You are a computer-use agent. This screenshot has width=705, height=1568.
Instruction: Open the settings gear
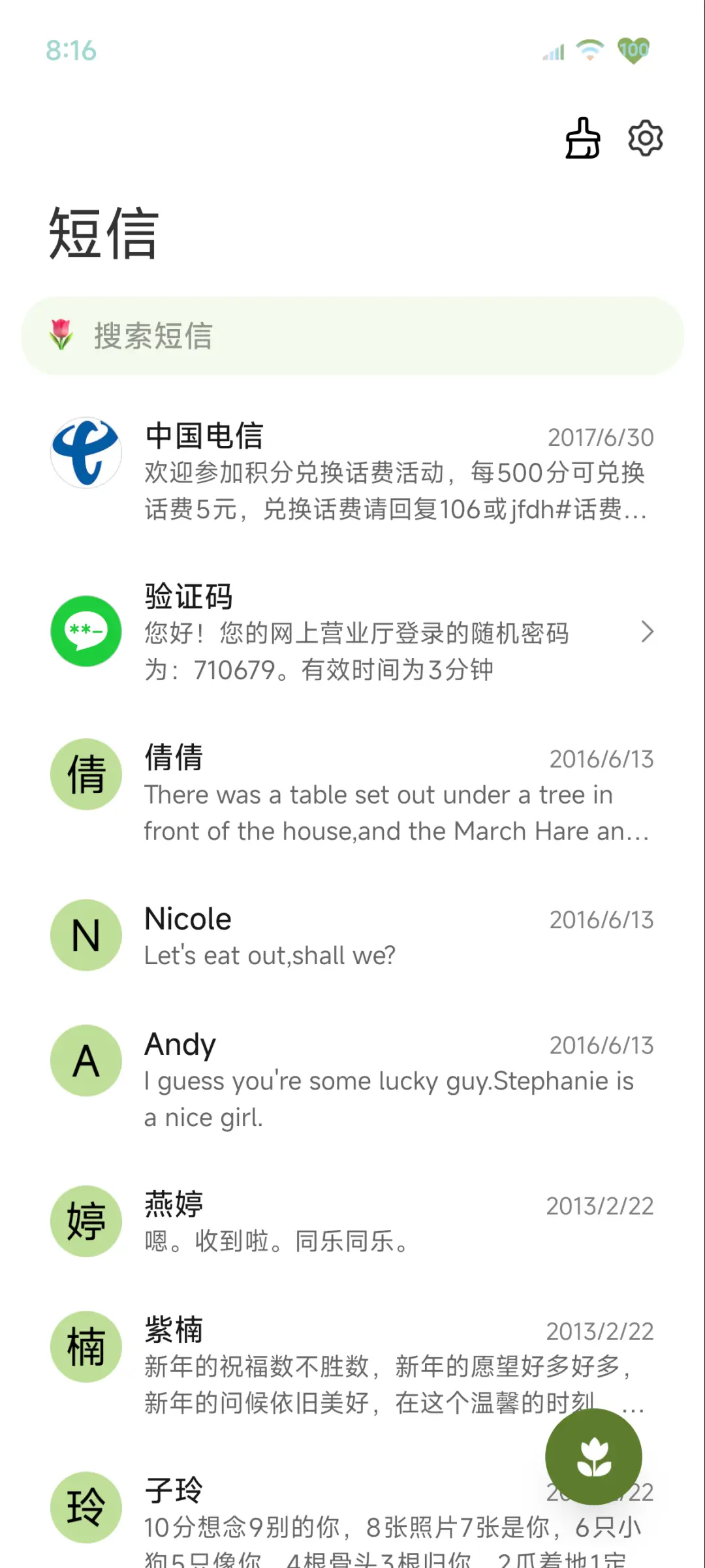[x=645, y=138]
